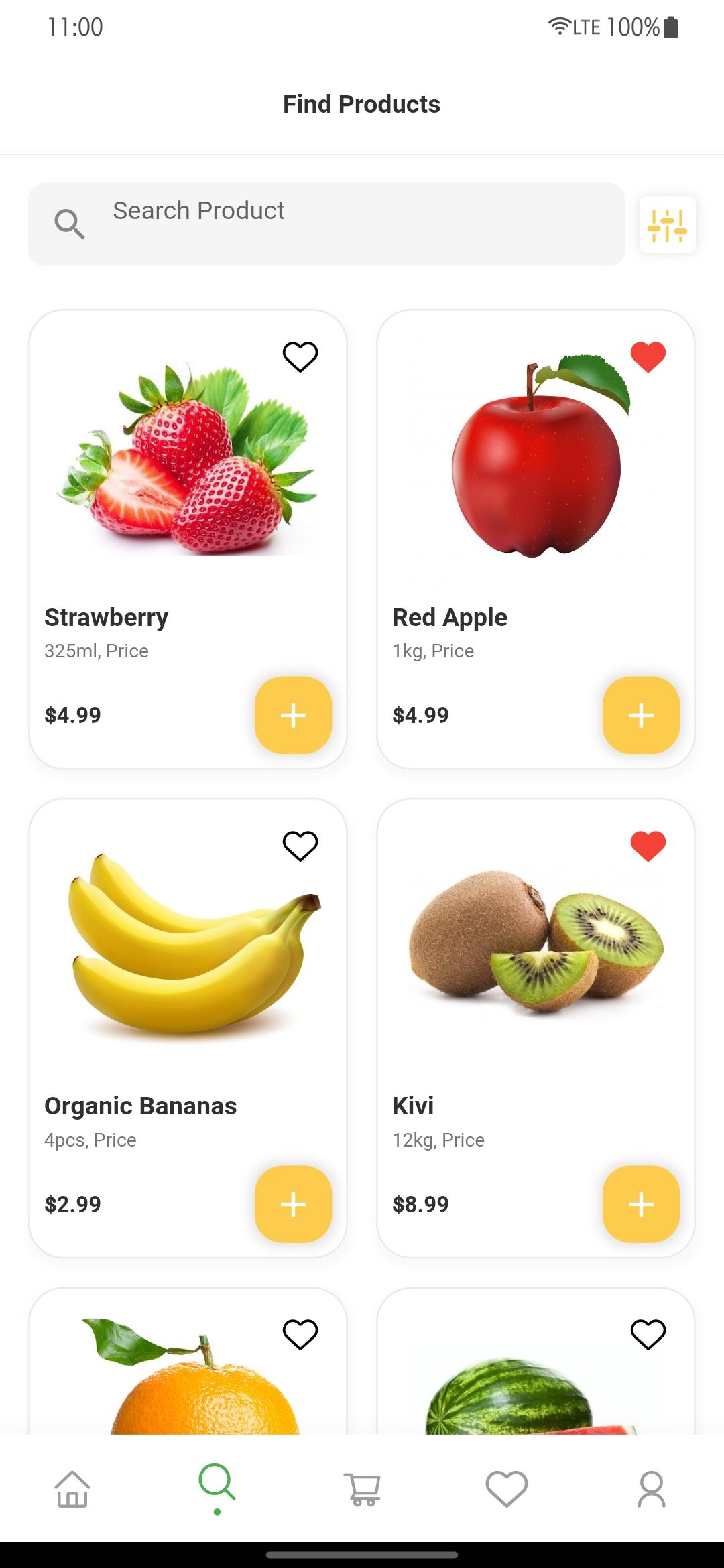Open the Organic Bananas product card
This screenshot has height=1568, width=724.
click(x=188, y=1028)
